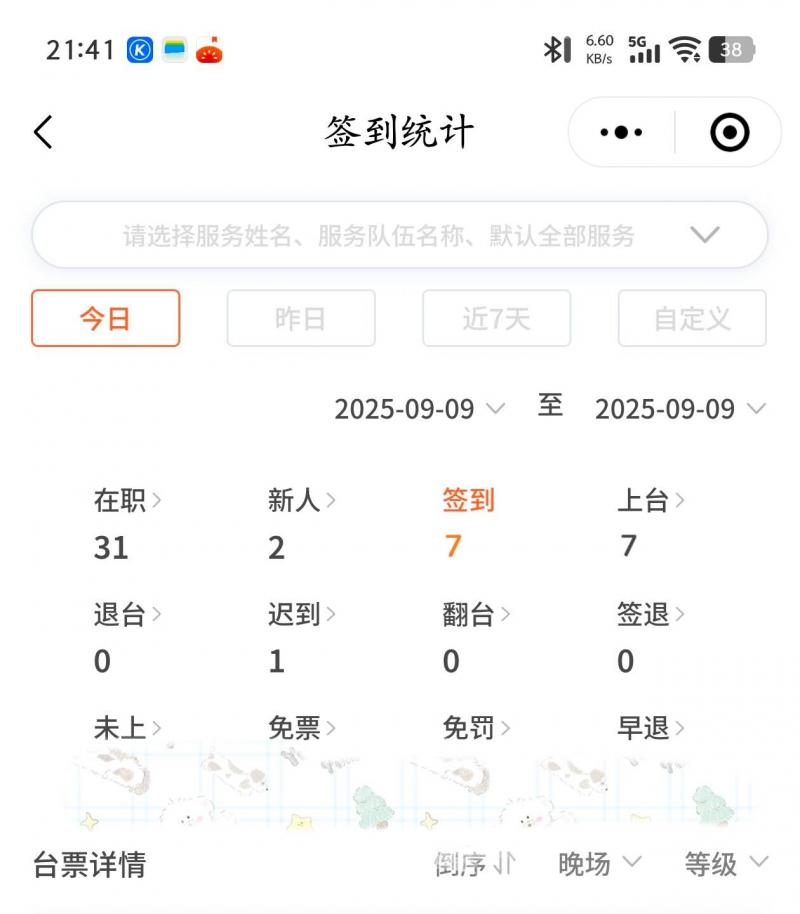Image resolution: width=800 pixels, height=914 pixels.
Task: Go back from 签到统计 page
Action: click(x=43, y=132)
